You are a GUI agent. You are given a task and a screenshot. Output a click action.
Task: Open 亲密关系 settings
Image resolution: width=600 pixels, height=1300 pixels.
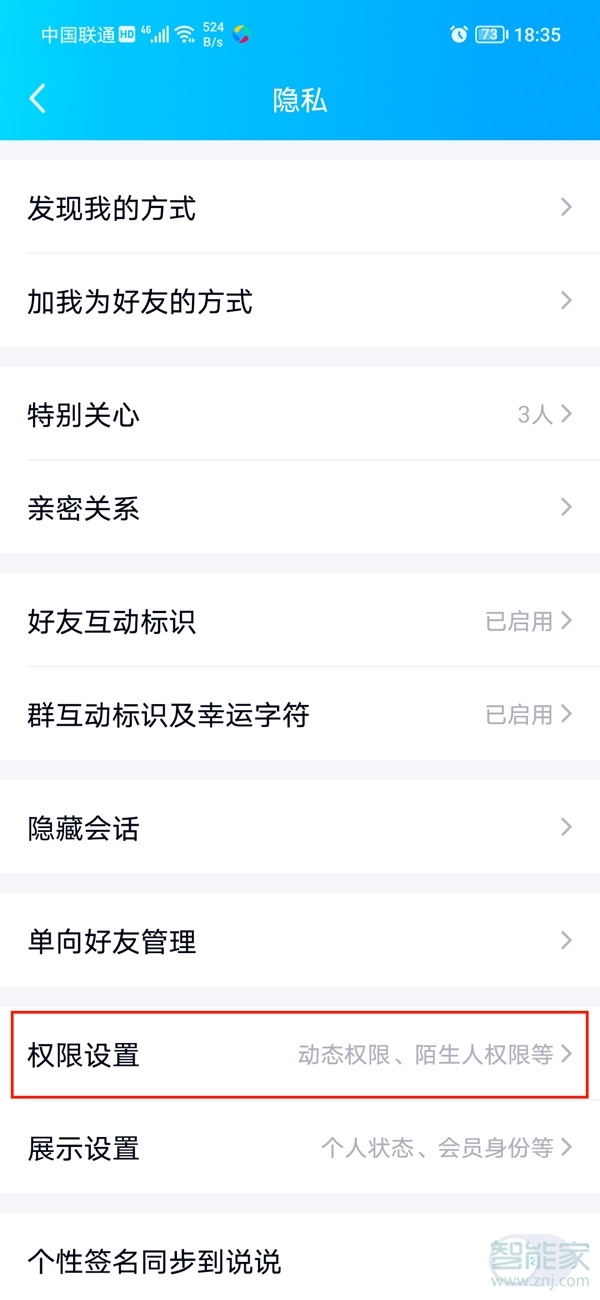coord(300,508)
